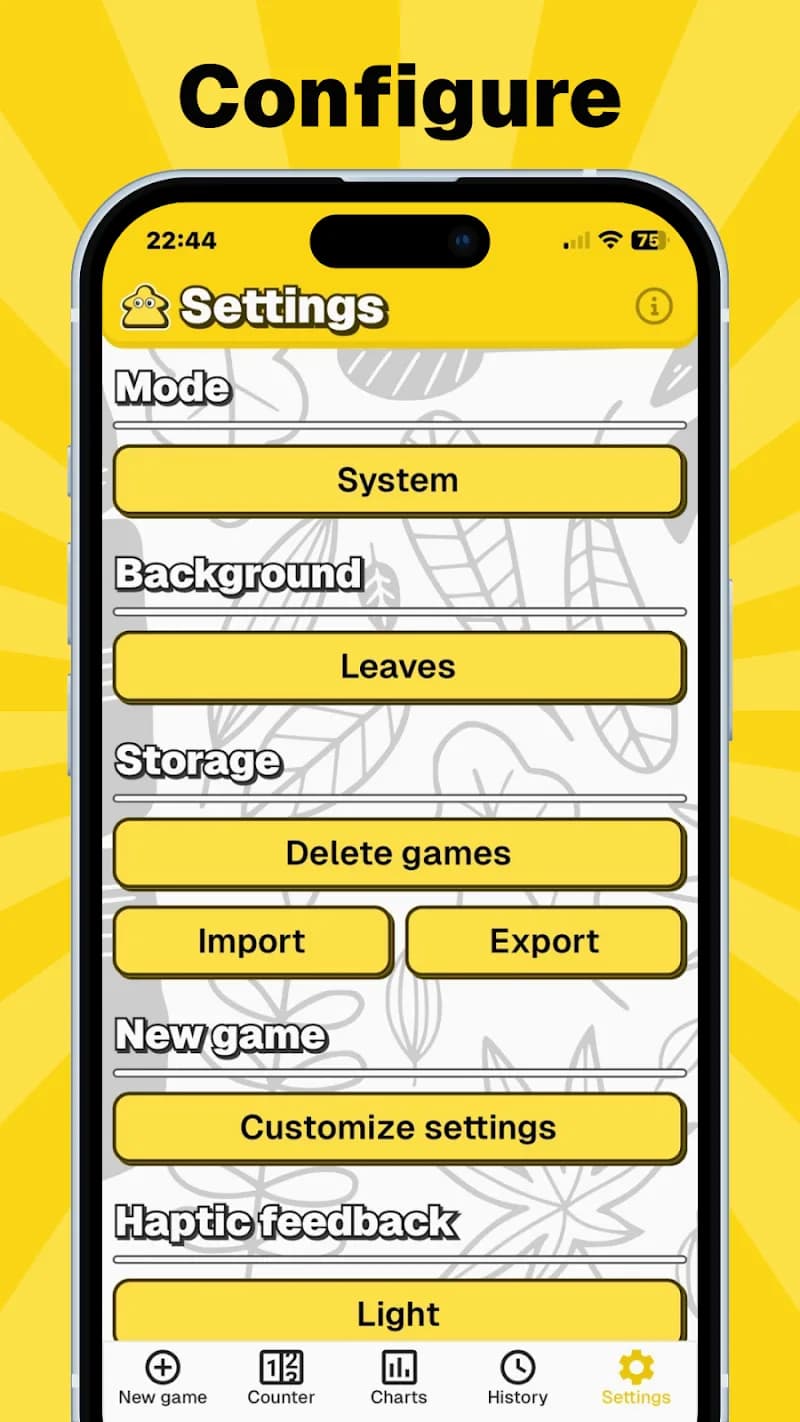Tap the Settings title text in the header
The width and height of the screenshot is (800, 1422).
click(x=283, y=307)
